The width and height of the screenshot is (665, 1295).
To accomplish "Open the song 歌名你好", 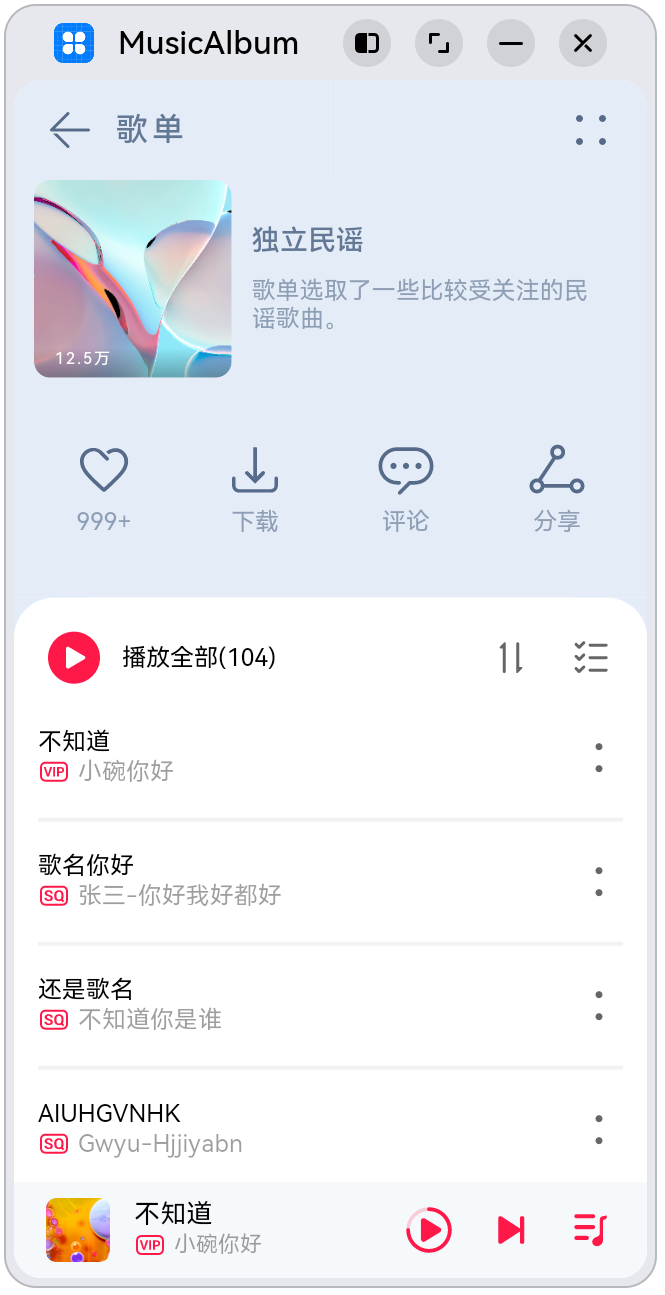I will point(160,879).
